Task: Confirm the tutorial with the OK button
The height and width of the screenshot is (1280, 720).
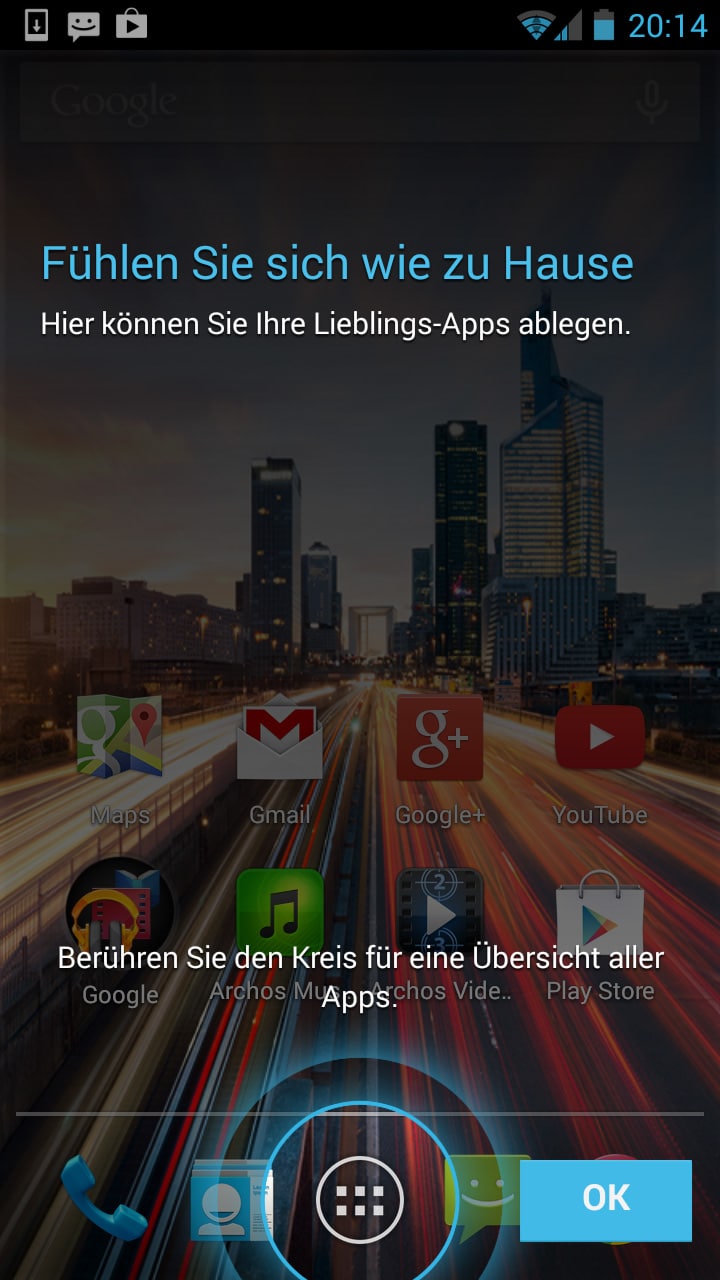Action: (605, 1199)
